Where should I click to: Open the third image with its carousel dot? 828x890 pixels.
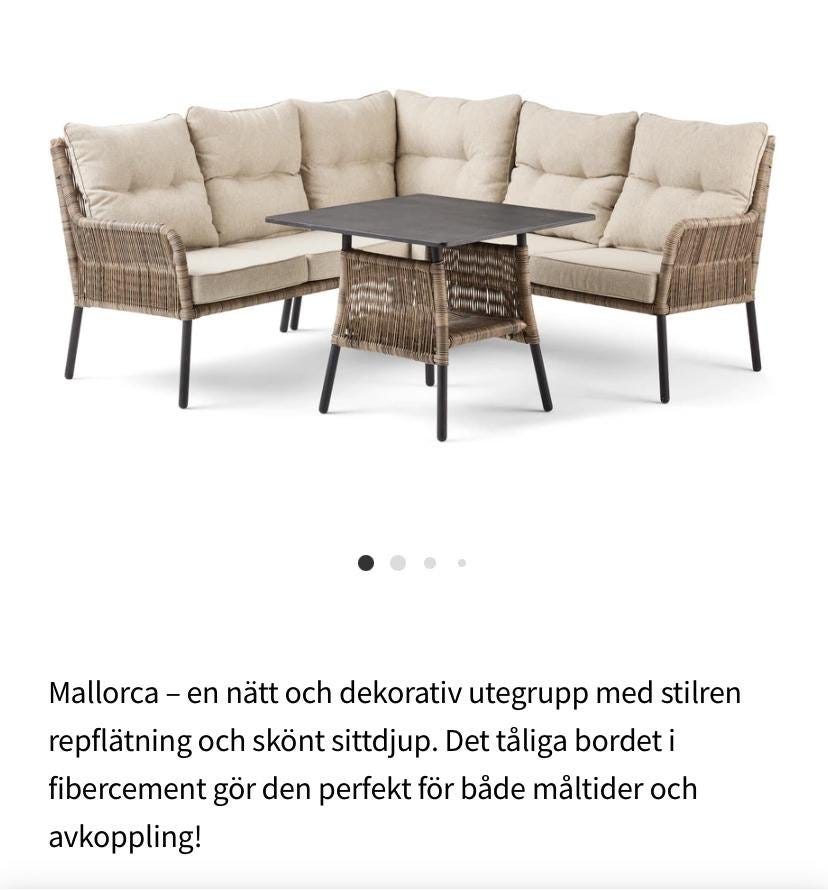427,562
